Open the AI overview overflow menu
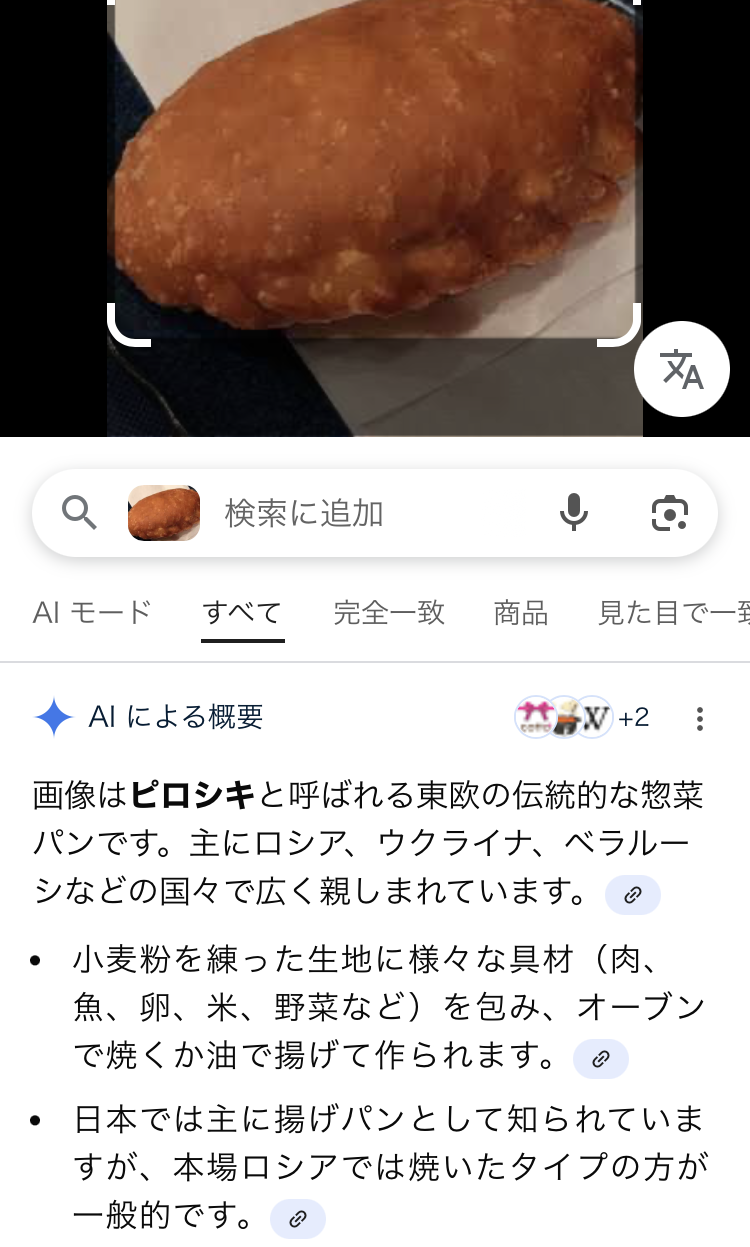750x1247 pixels. click(700, 718)
